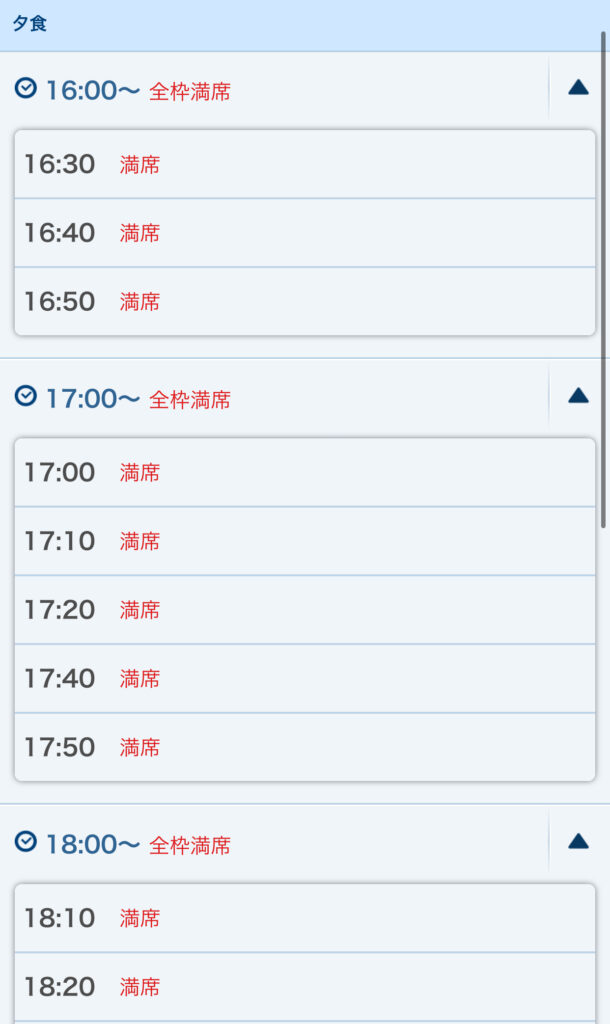The image size is (610, 1024).
Task: Select the 17:50 slot row
Action: 304,747
